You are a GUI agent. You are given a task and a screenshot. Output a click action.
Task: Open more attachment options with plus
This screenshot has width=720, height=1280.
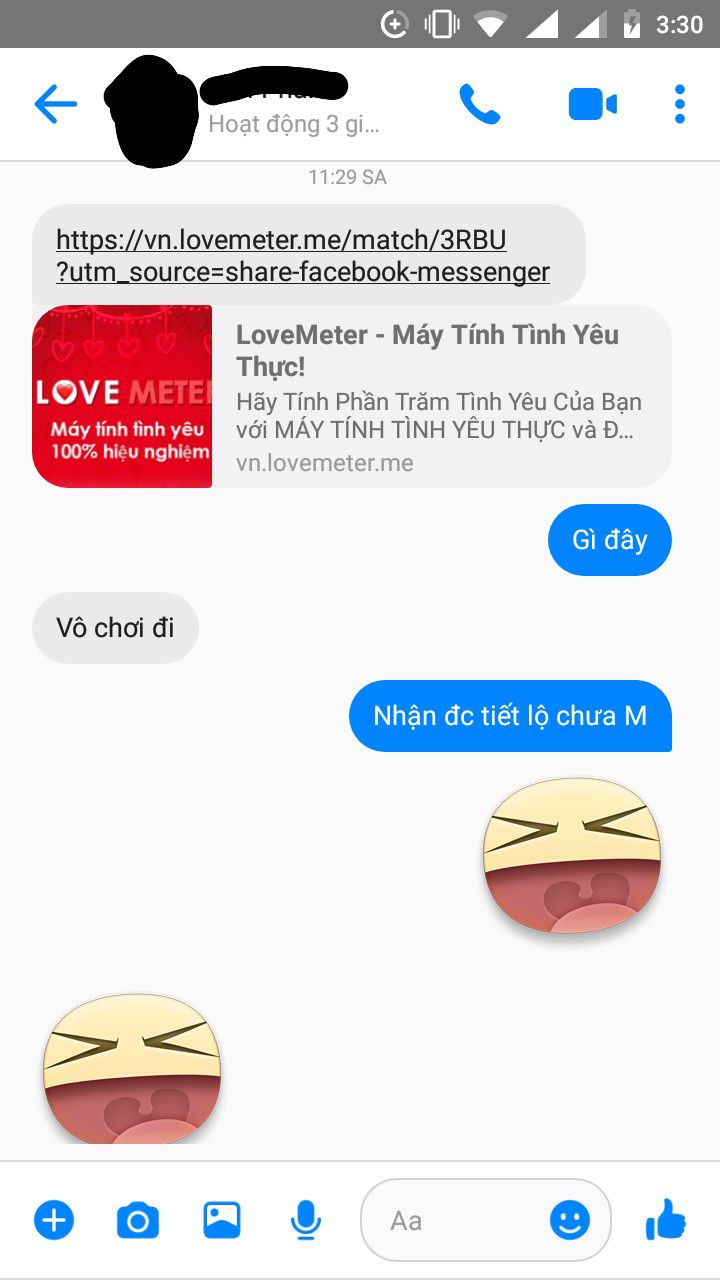(x=54, y=1220)
